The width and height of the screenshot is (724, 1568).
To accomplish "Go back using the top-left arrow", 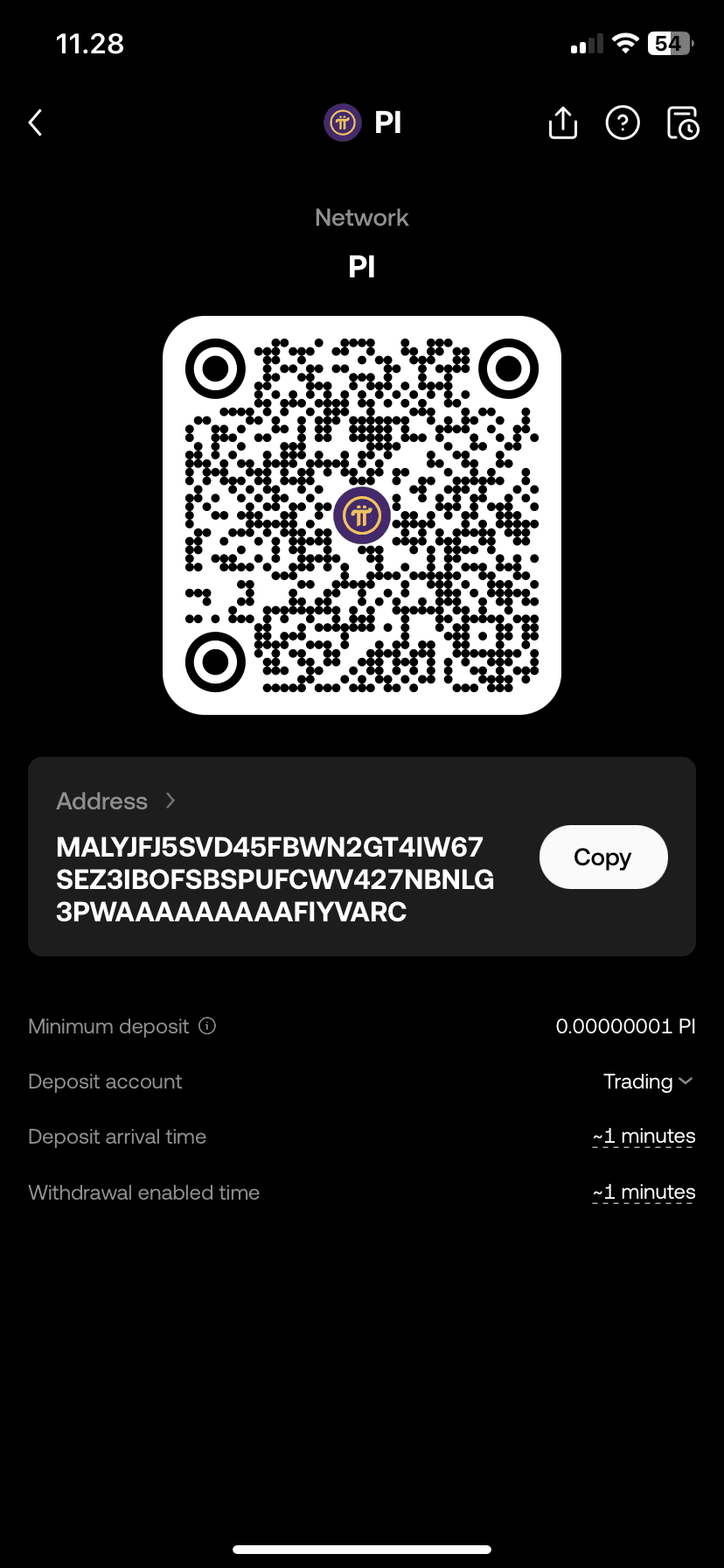I will (36, 123).
